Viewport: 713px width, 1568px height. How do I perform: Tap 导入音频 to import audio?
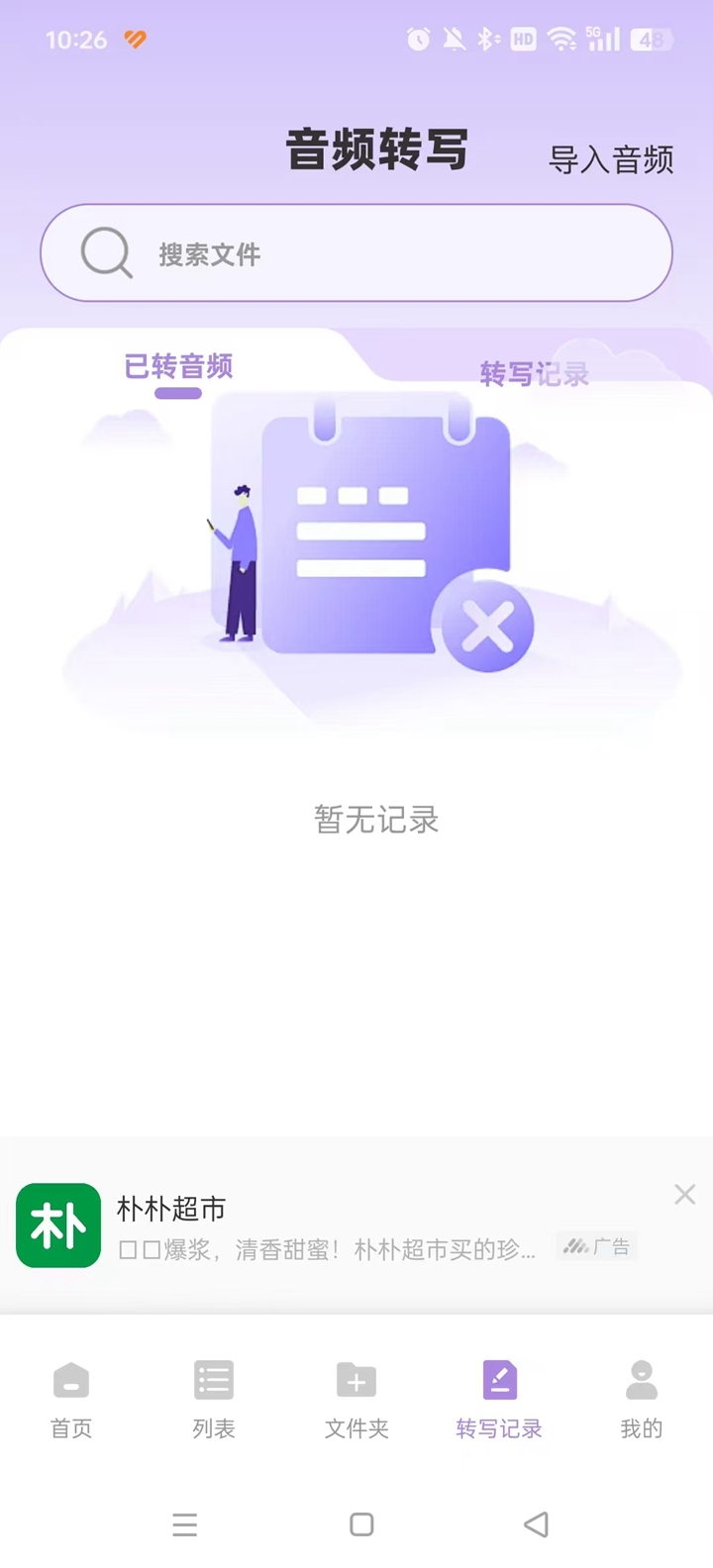click(613, 158)
